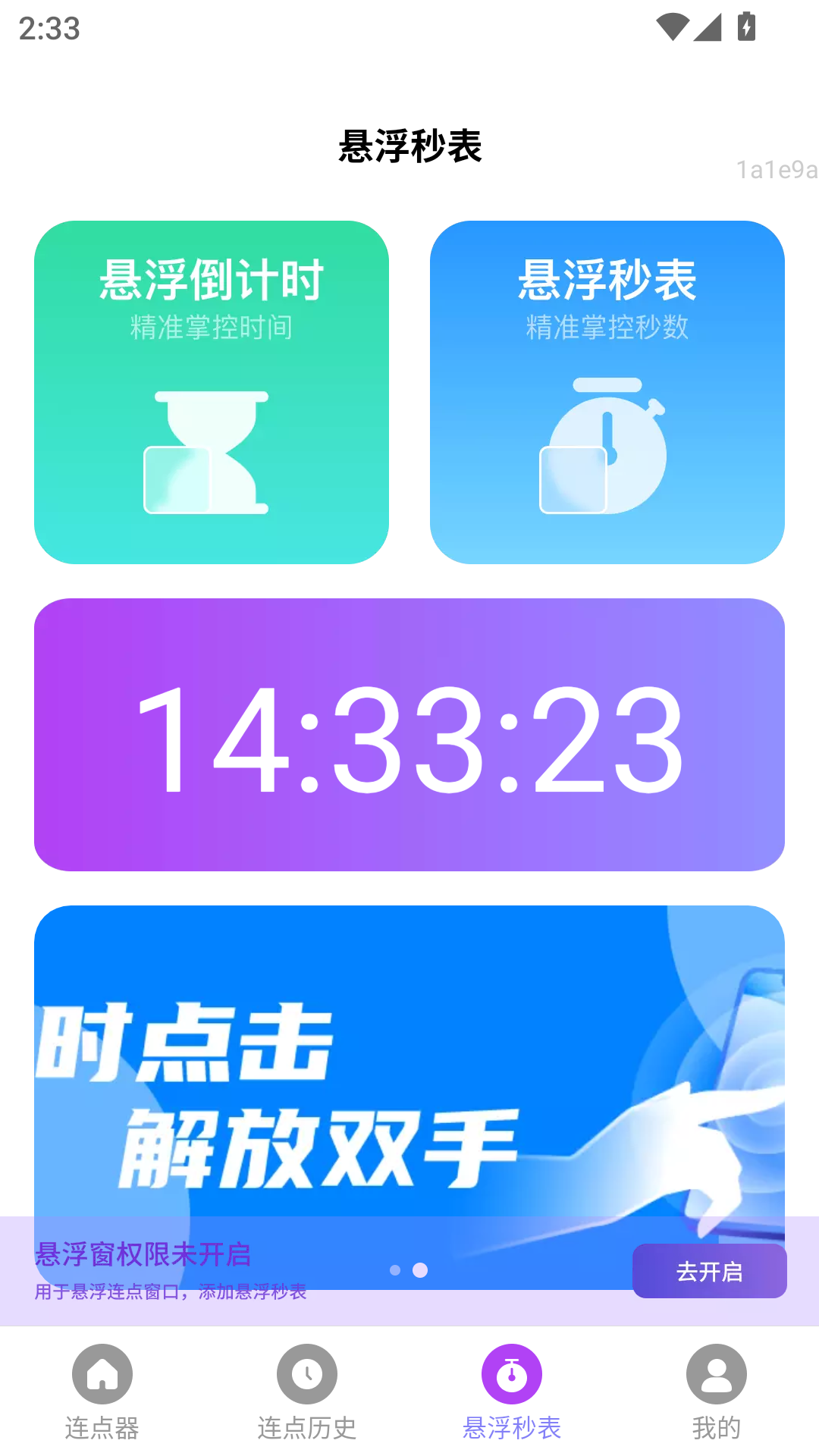Select the second carousel page dot
The width and height of the screenshot is (819, 1456).
(x=419, y=1269)
